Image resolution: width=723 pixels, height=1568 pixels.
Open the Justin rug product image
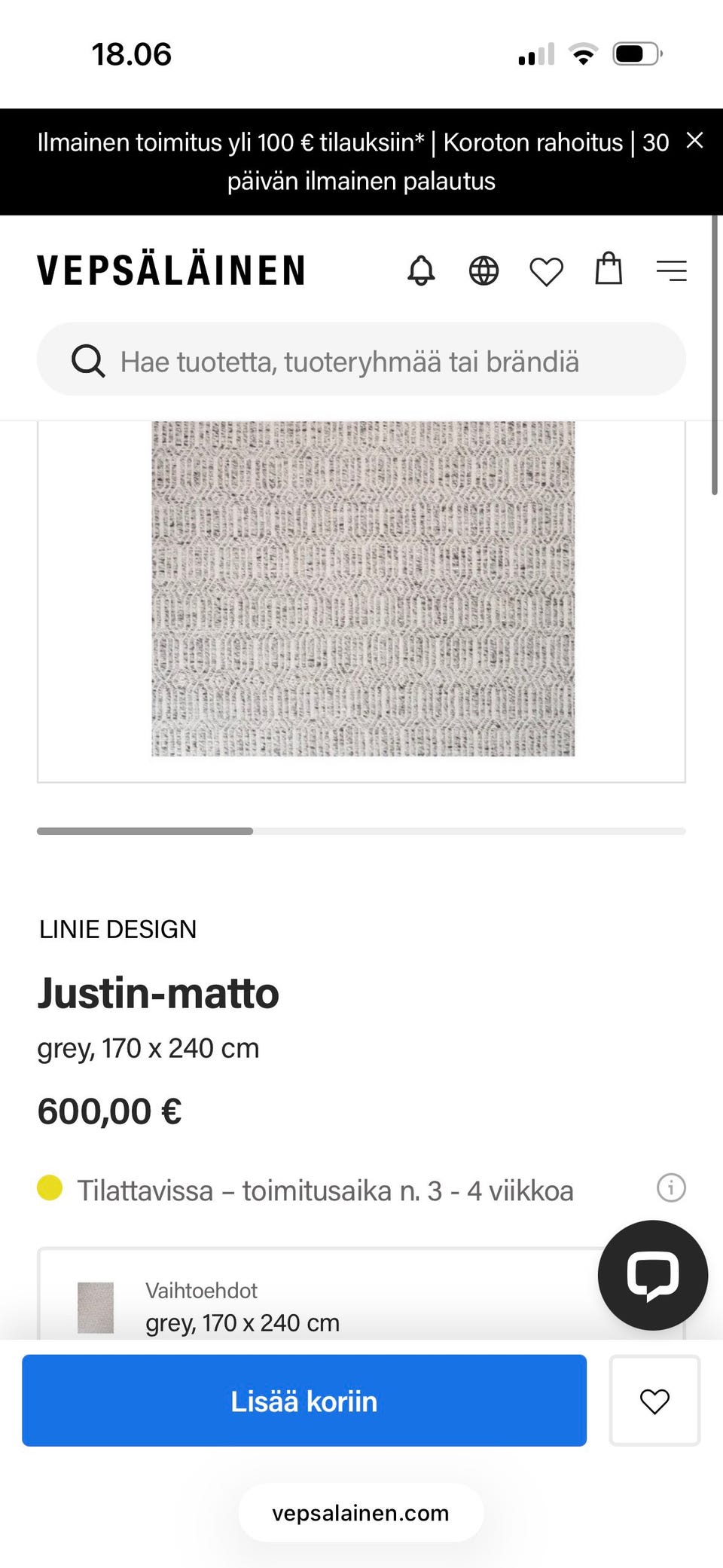pos(362,588)
